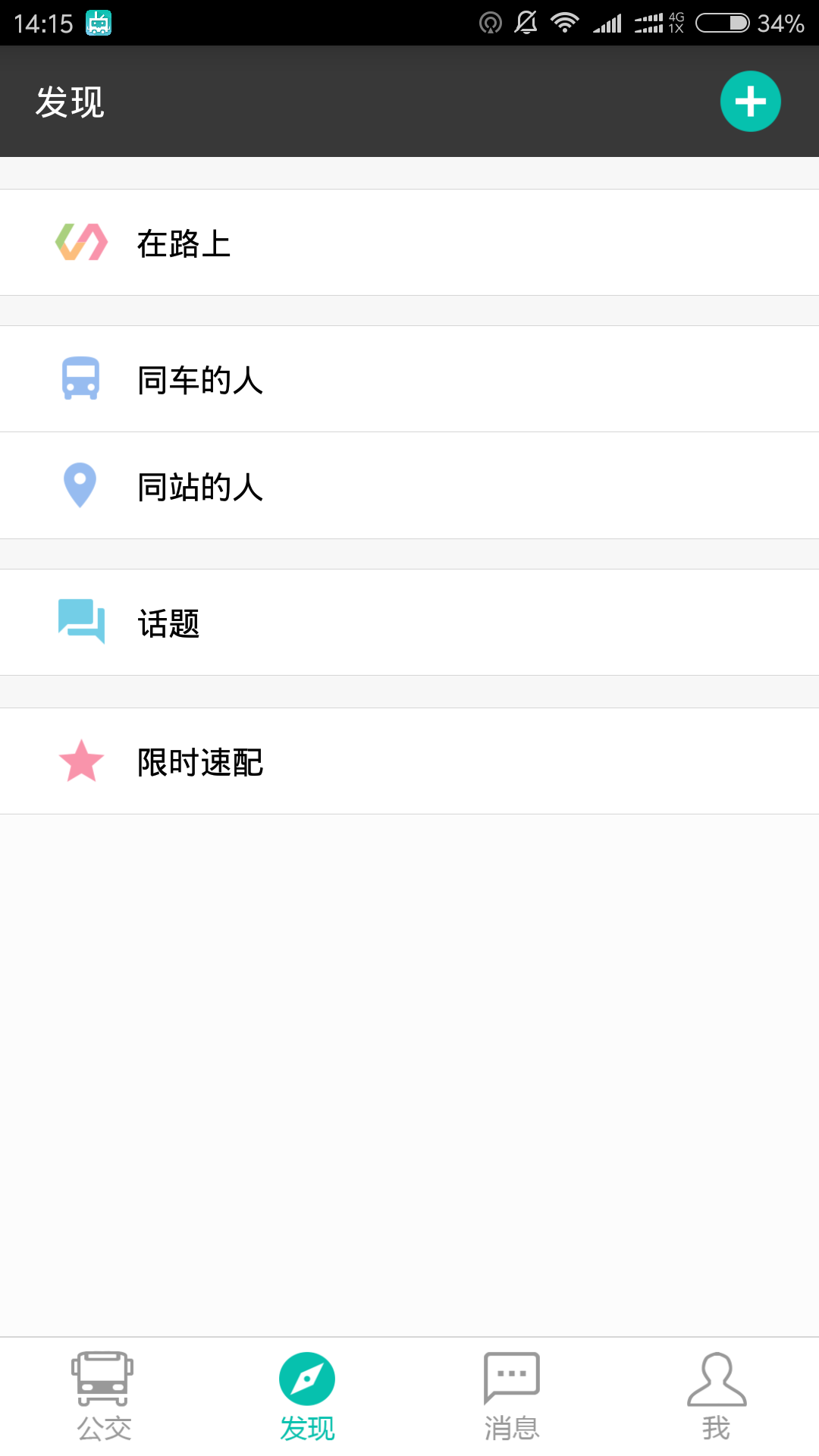Tap the map pin icon for 同站的人
Screen dimensions: 819x1456
[x=80, y=486]
